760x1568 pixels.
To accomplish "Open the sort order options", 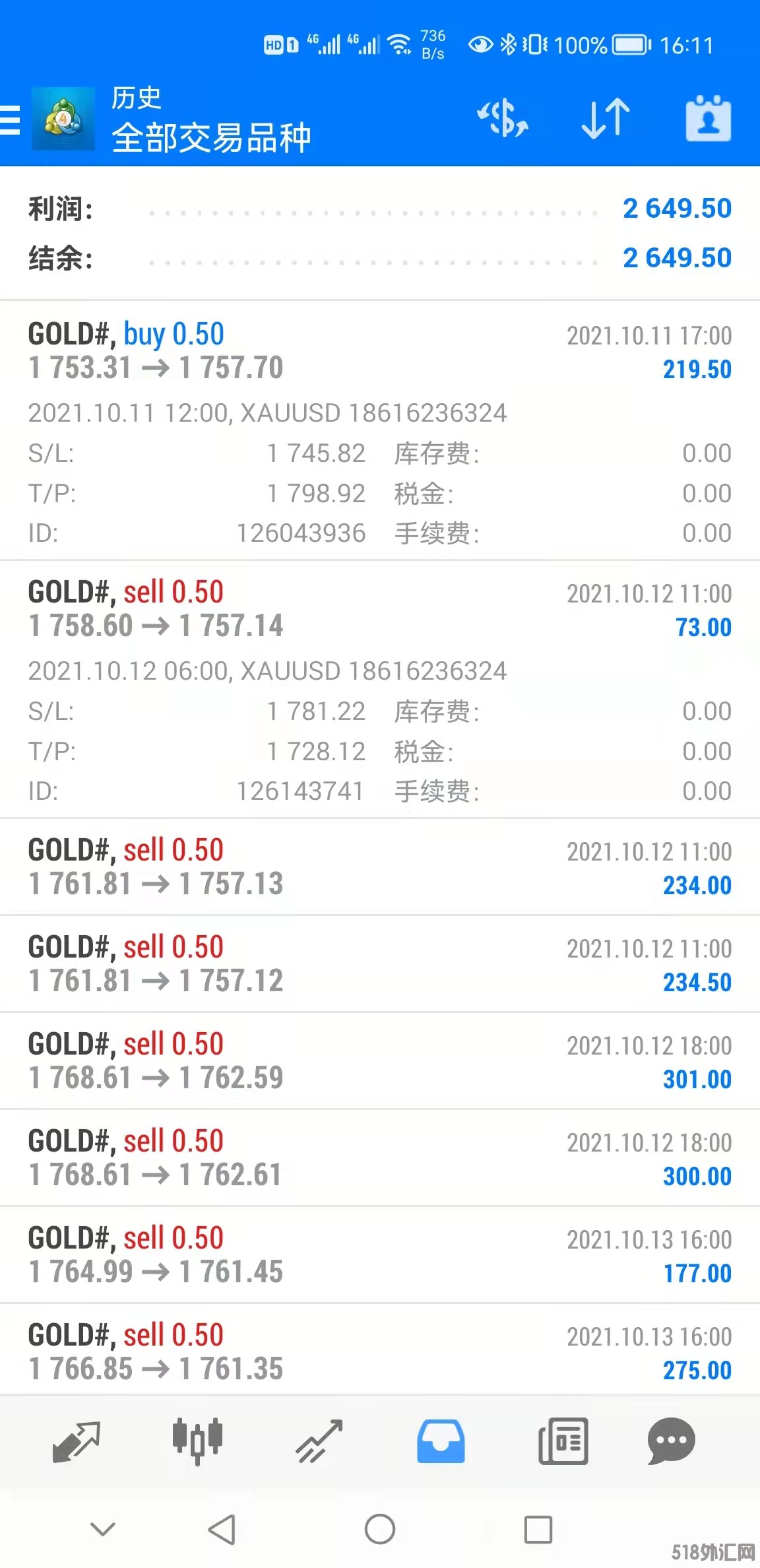I will tap(605, 119).
